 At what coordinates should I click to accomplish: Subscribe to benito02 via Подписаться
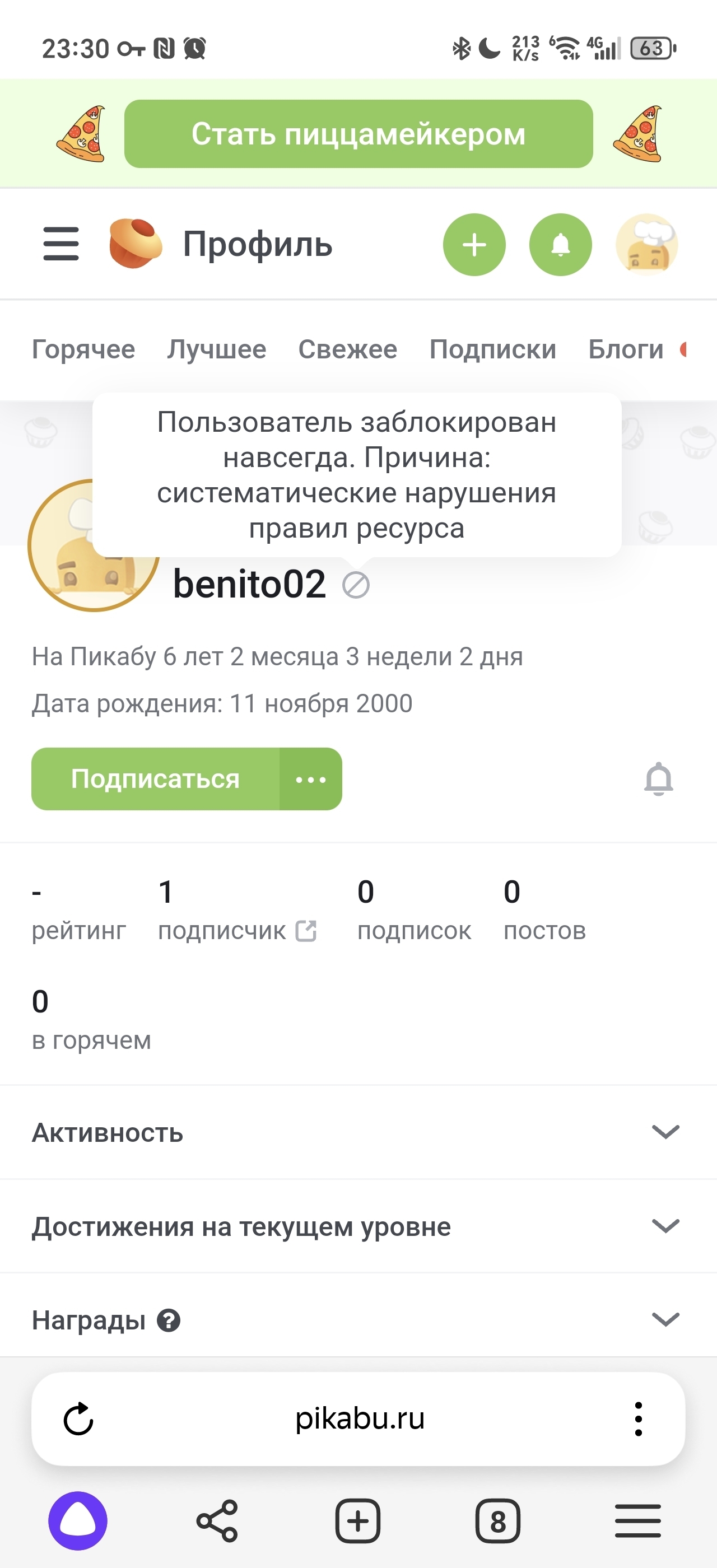(155, 779)
